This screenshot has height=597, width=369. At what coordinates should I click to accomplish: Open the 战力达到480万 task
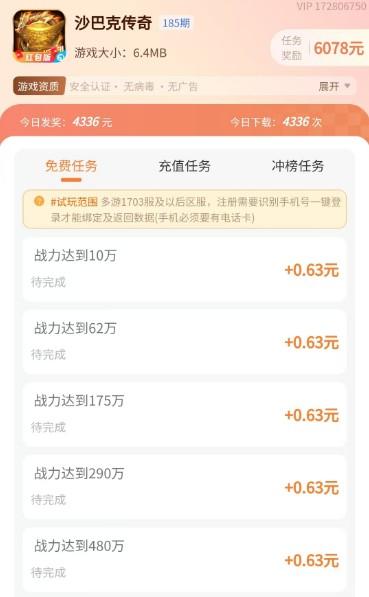(184, 560)
